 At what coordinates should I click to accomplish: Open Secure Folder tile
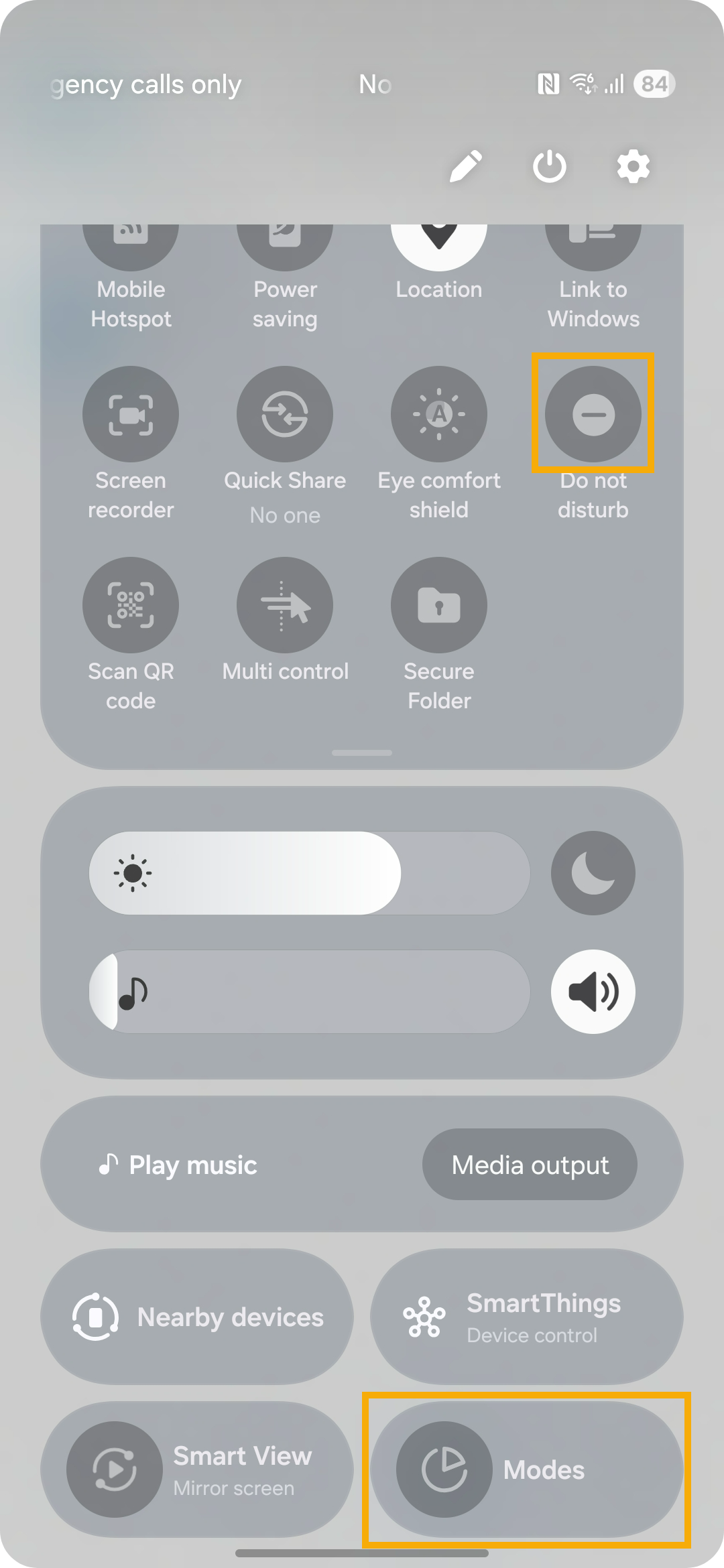click(x=439, y=605)
